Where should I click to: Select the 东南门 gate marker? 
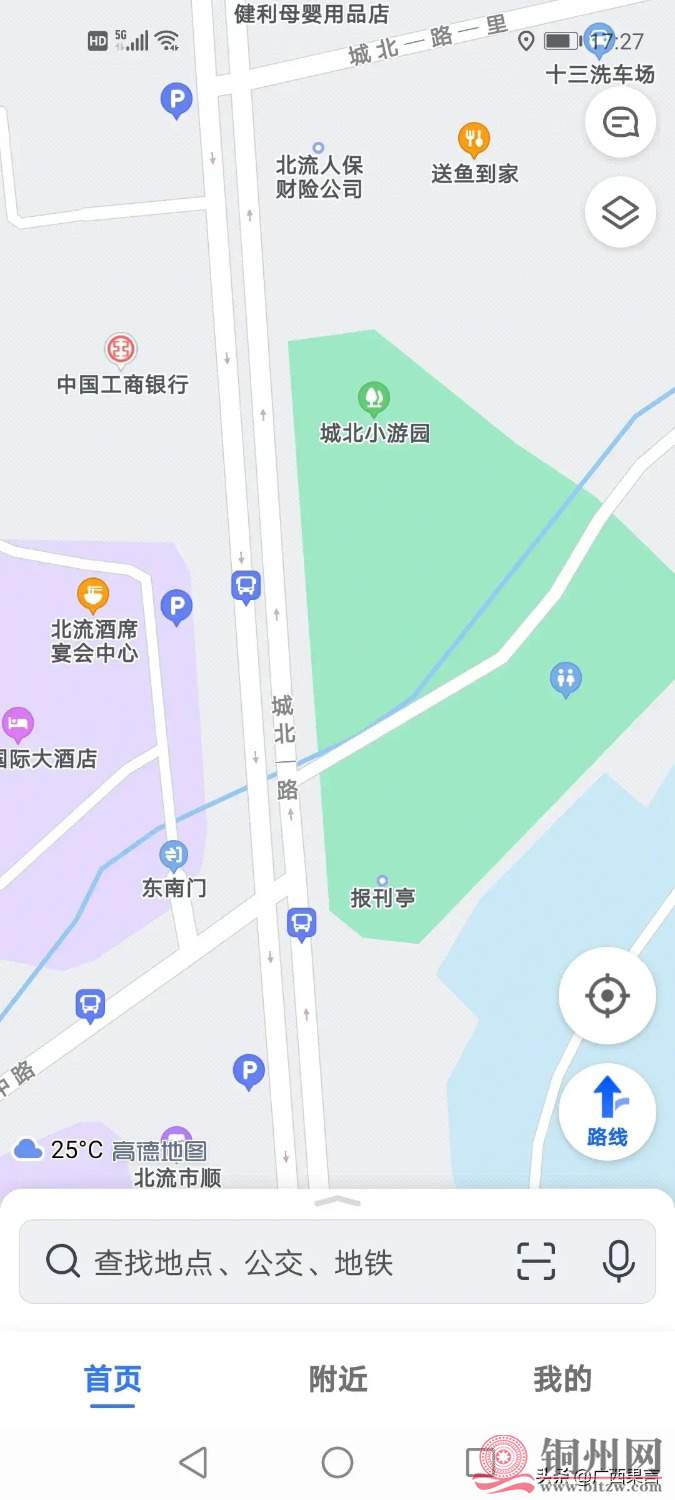point(174,856)
